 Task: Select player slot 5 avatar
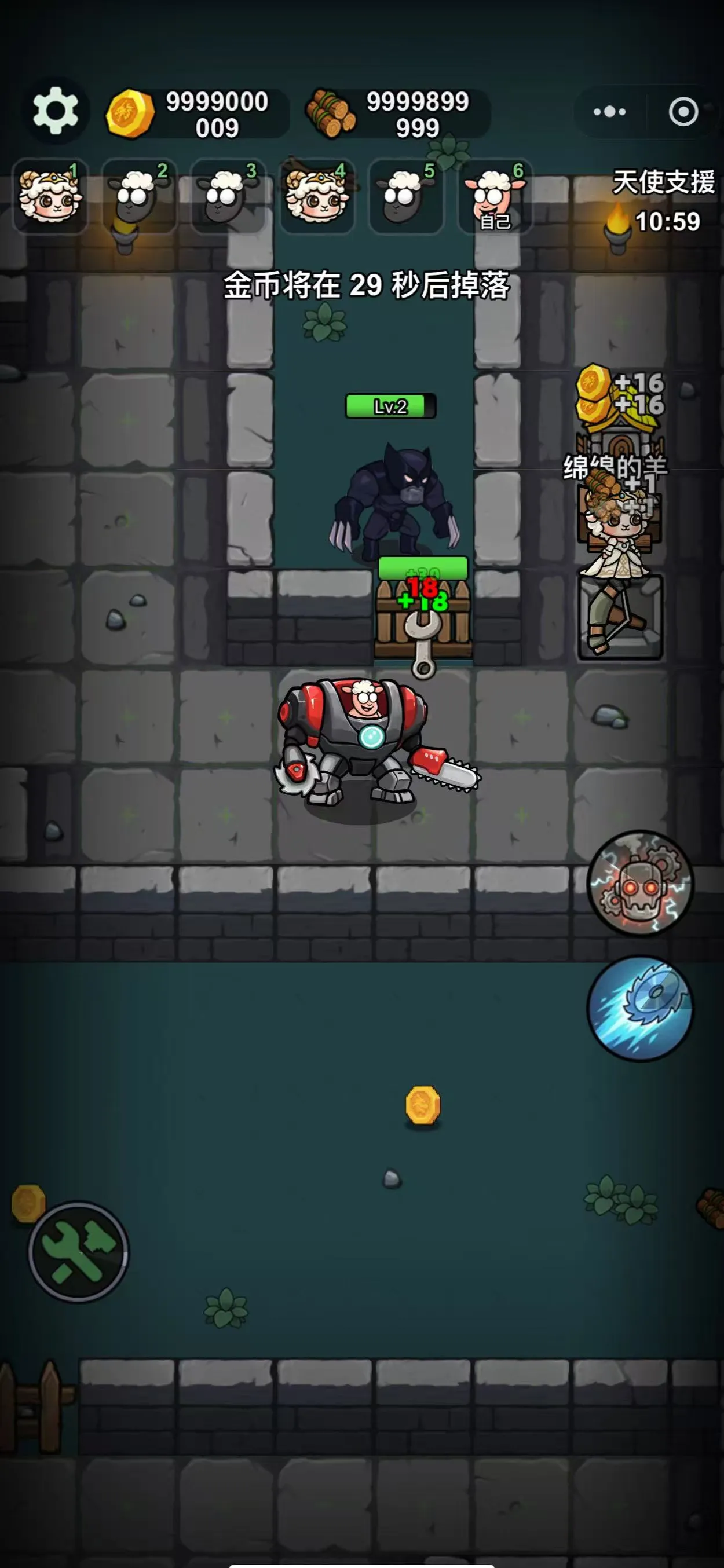pos(405,196)
